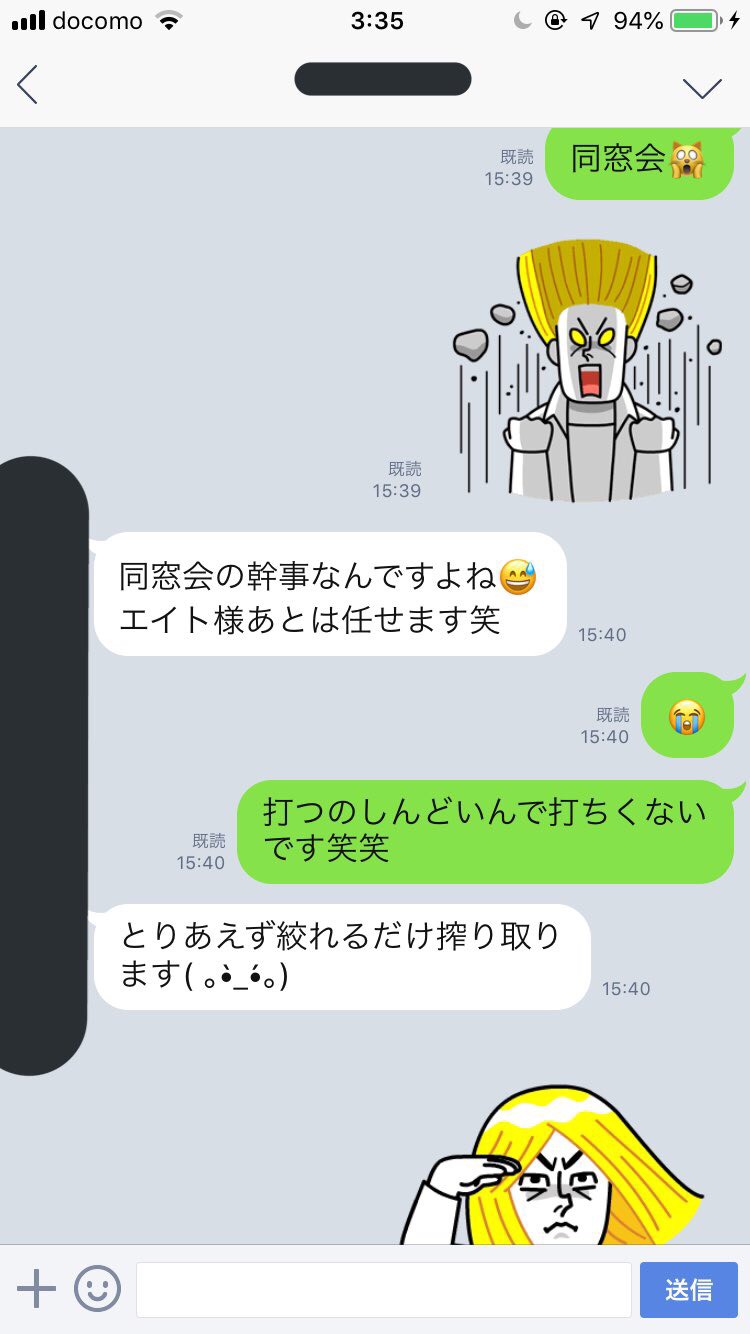Open the plus attachment menu
The height and width of the screenshot is (1334, 750).
[37, 1288]
